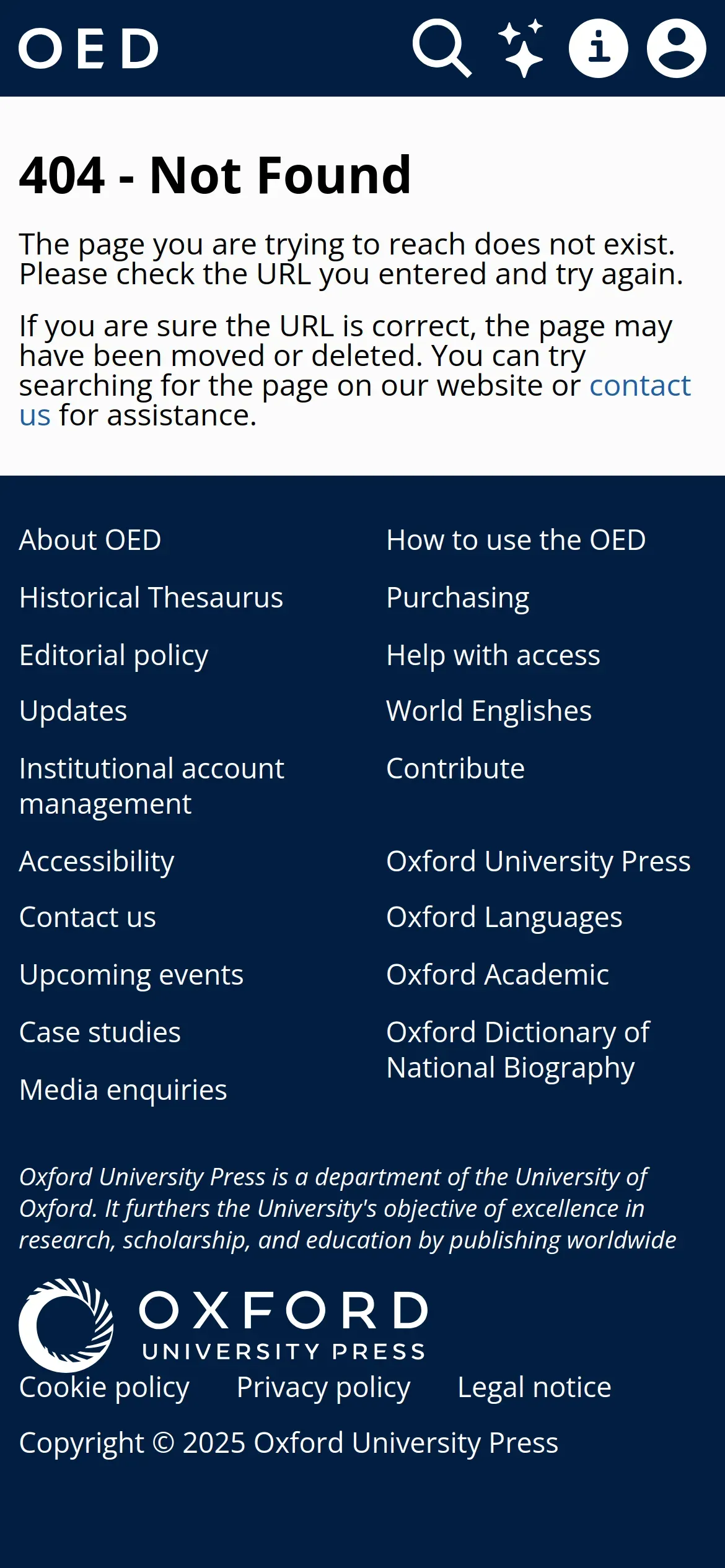Visit the World Englishes page
This screenshot has width=725, height=1568.
[489, 711]
